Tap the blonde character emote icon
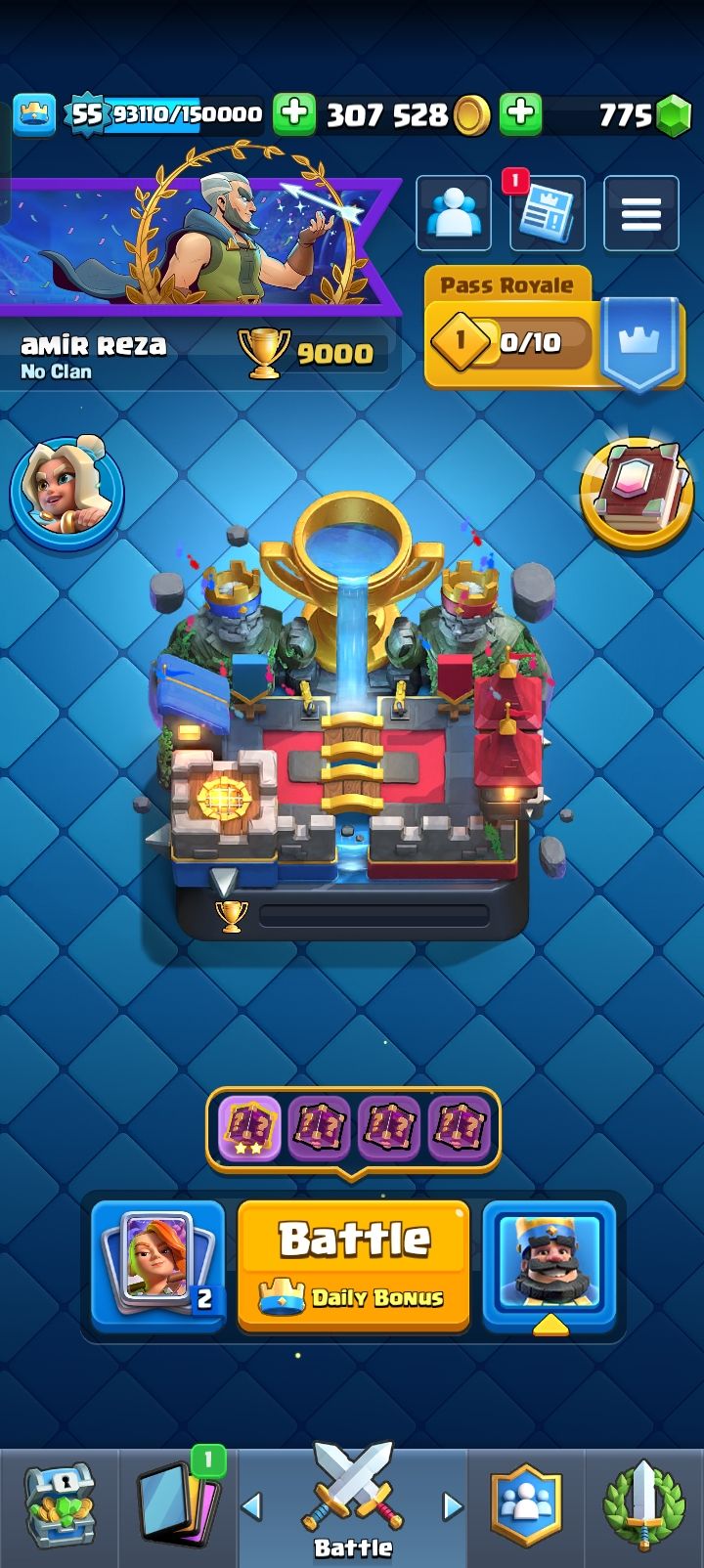The height and width of the screenshot is (1568, 704). pyautogui.click(x=66, y=492)
